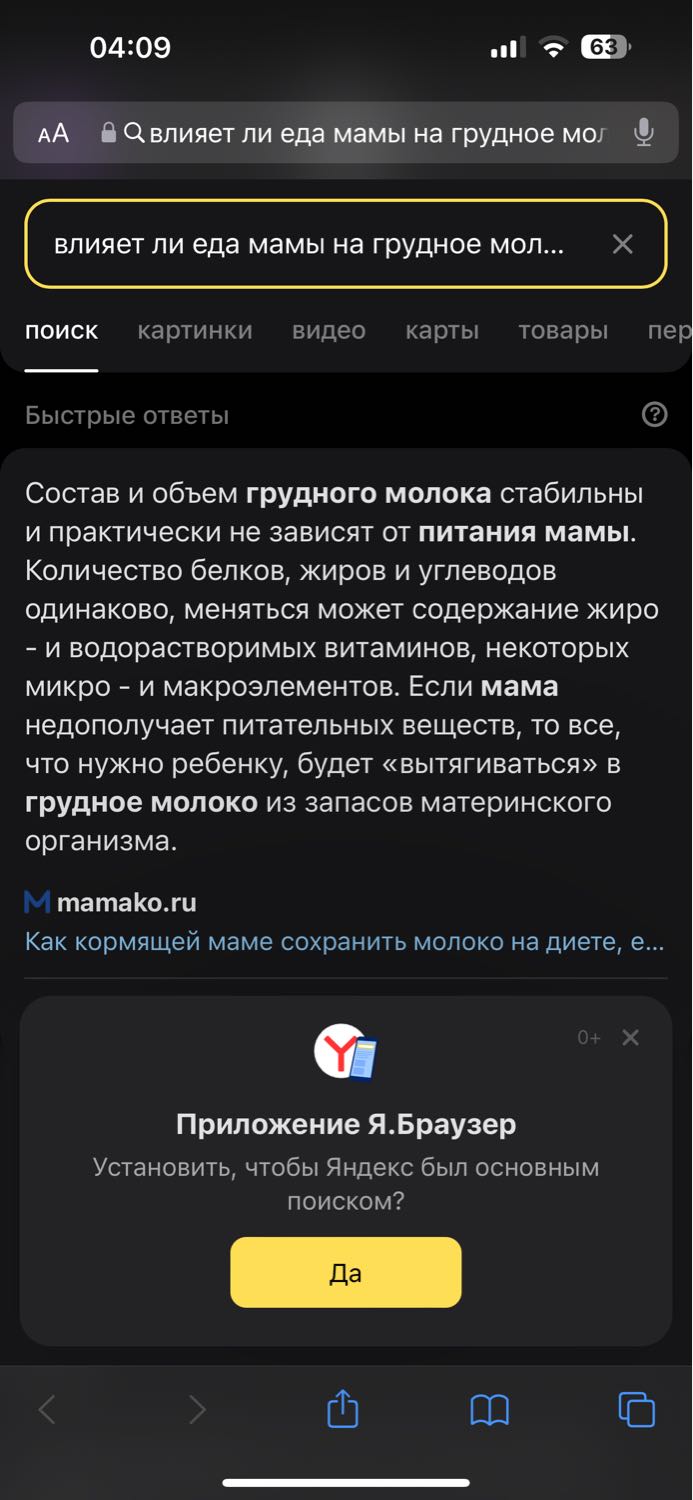Start voice search with the microphone

644,132
